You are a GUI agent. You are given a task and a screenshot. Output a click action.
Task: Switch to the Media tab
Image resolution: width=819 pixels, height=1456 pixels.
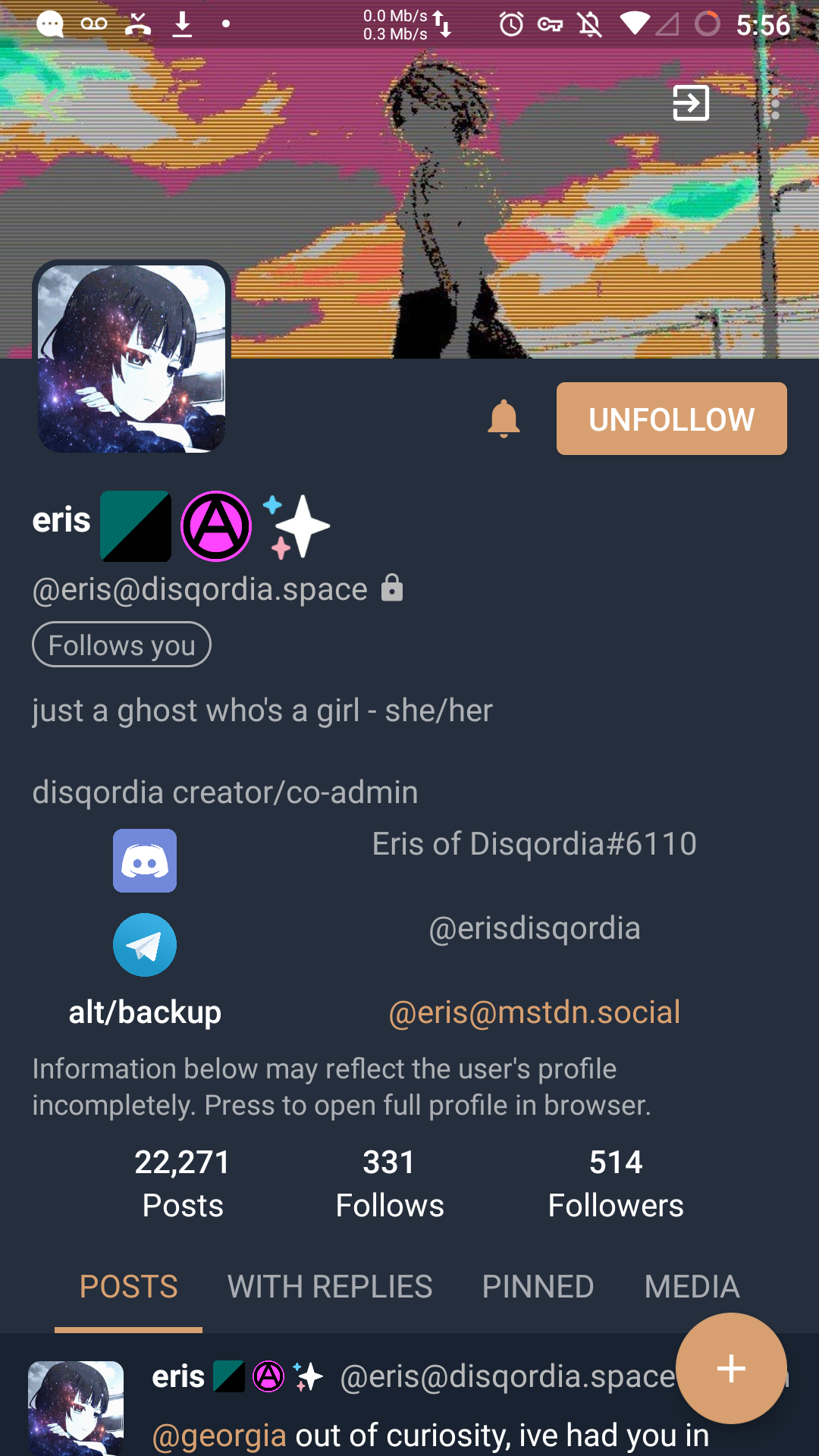tap(692, 1287)
